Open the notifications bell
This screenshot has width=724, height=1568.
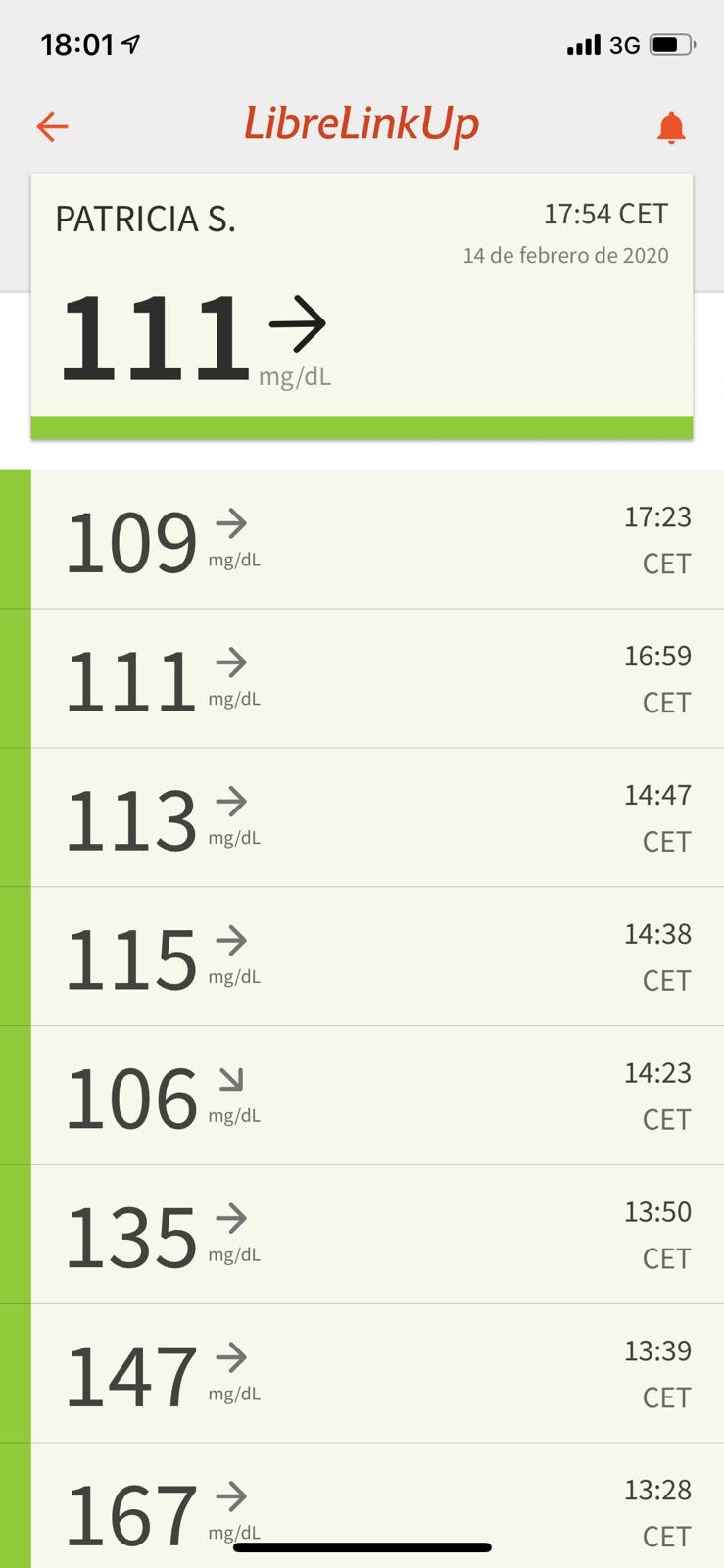tap(671, 127)
